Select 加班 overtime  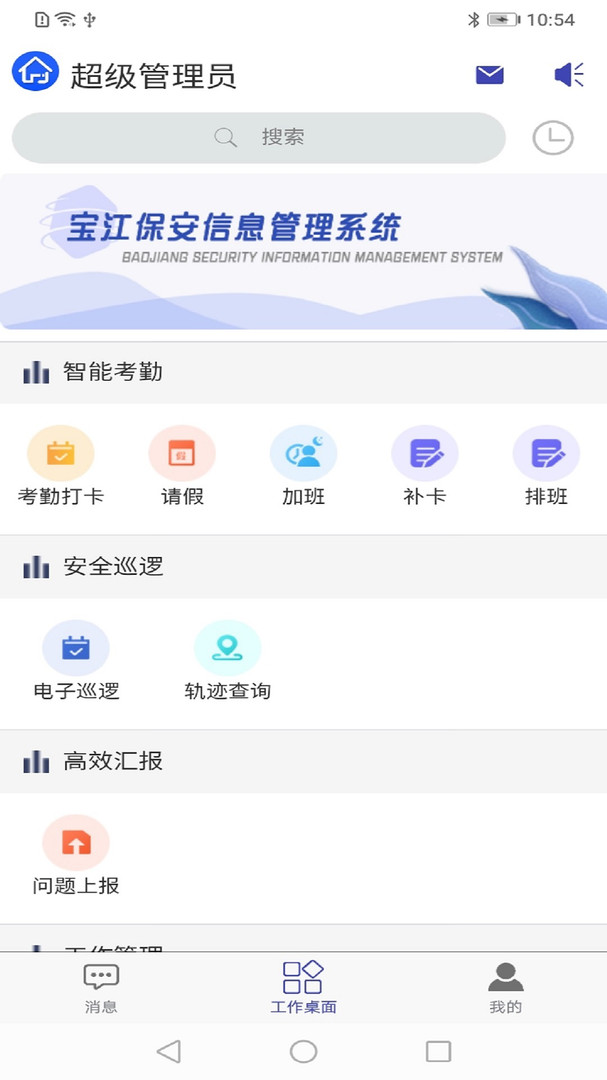point(303,465)
